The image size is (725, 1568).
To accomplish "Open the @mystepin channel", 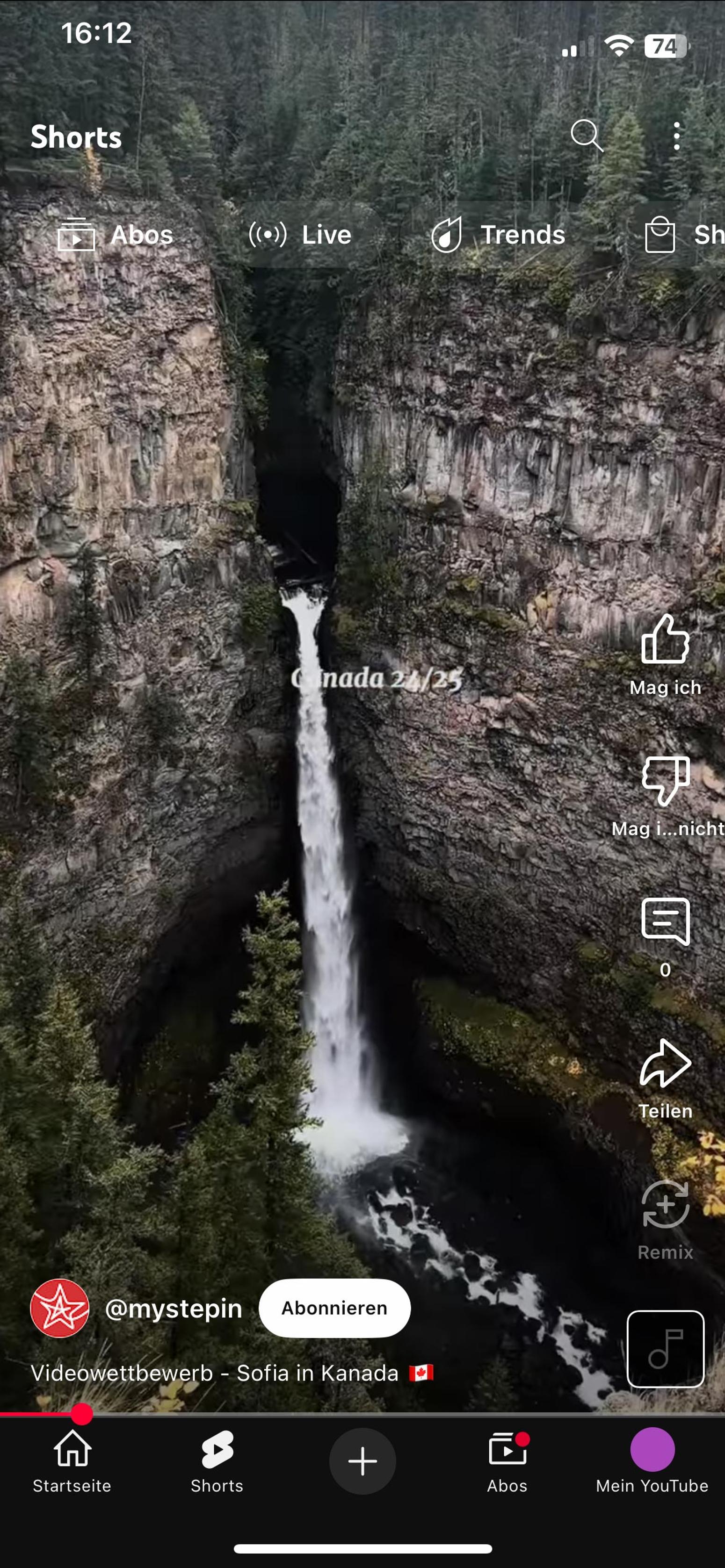I will [173, 1309].
